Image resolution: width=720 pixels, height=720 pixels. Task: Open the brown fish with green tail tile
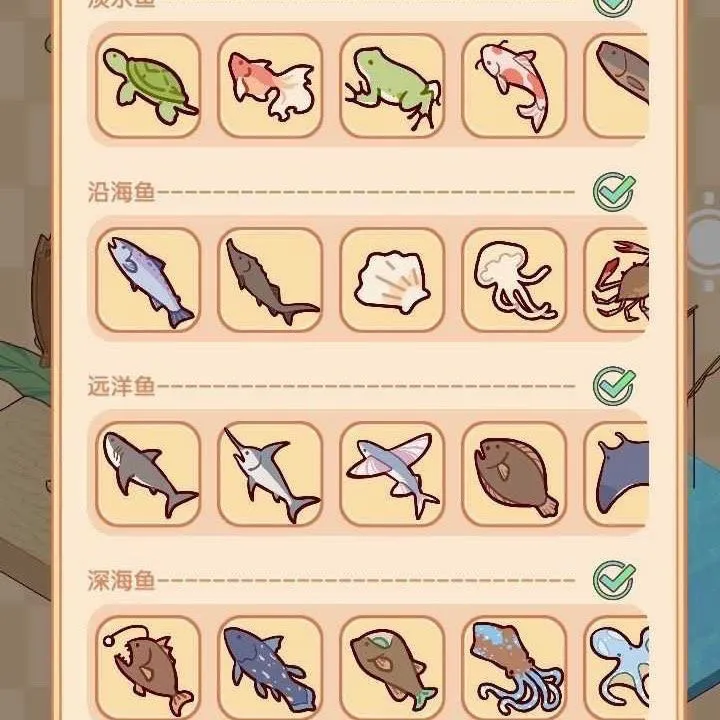click(x=392, y=665)
